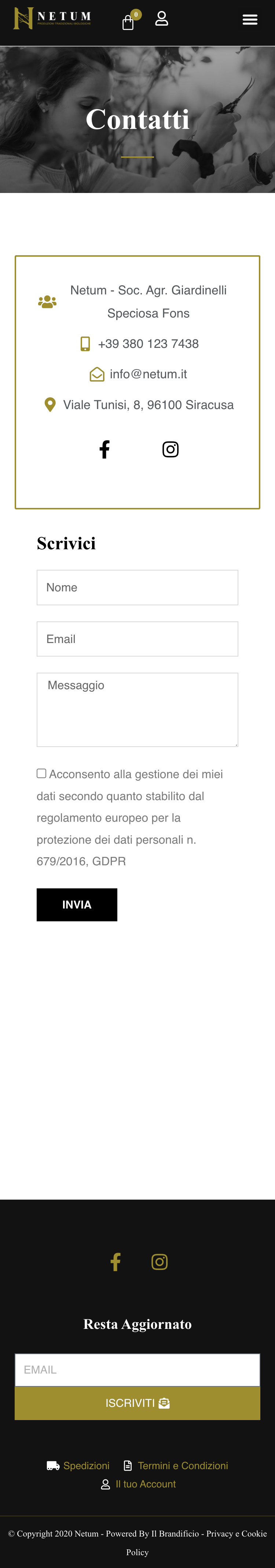Focus the Messaggio text area
Screen dimensions: 275x1568
pos(137,709)
